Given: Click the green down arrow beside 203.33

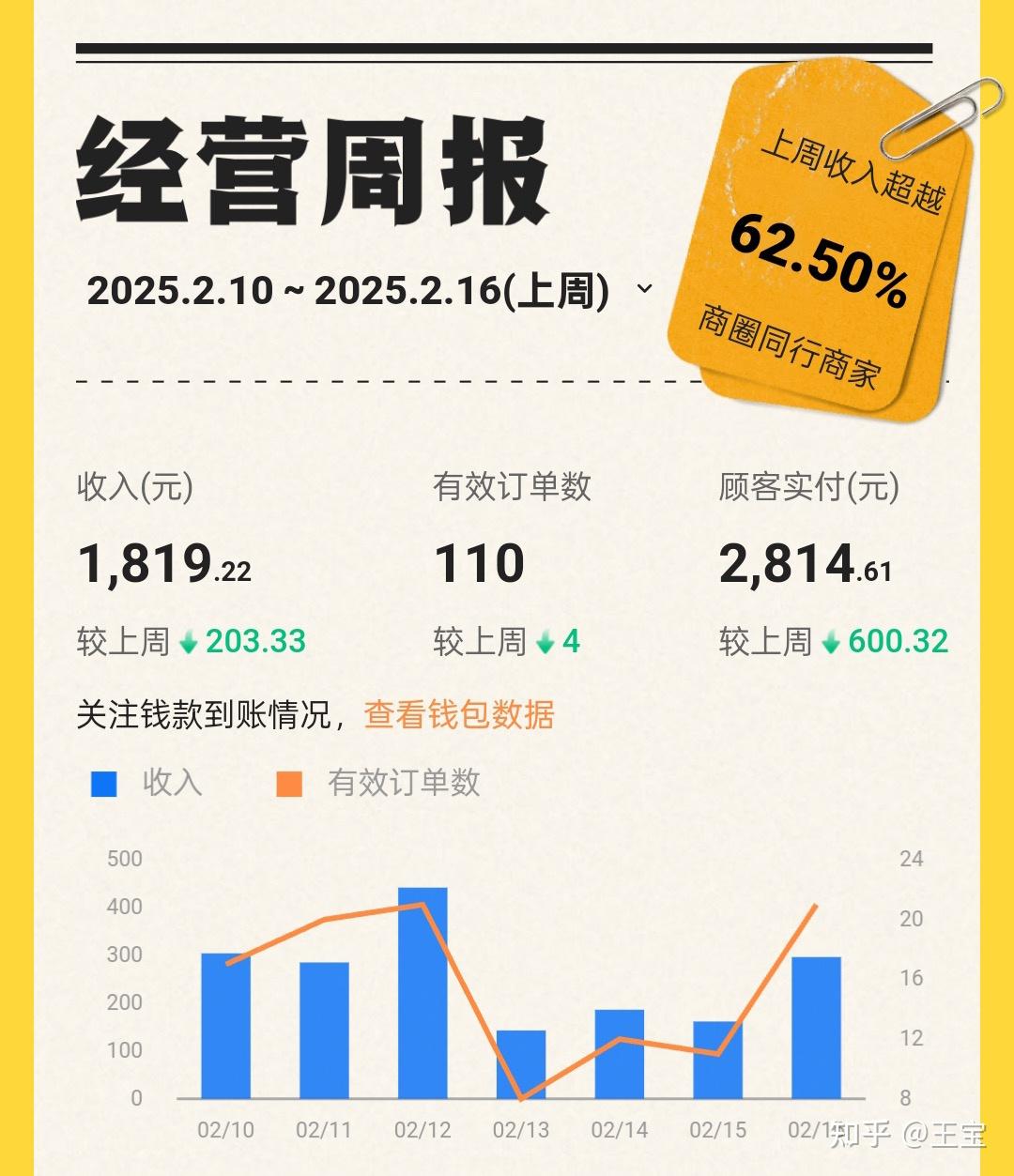Looking at the screenshot, I should (187, 642).
